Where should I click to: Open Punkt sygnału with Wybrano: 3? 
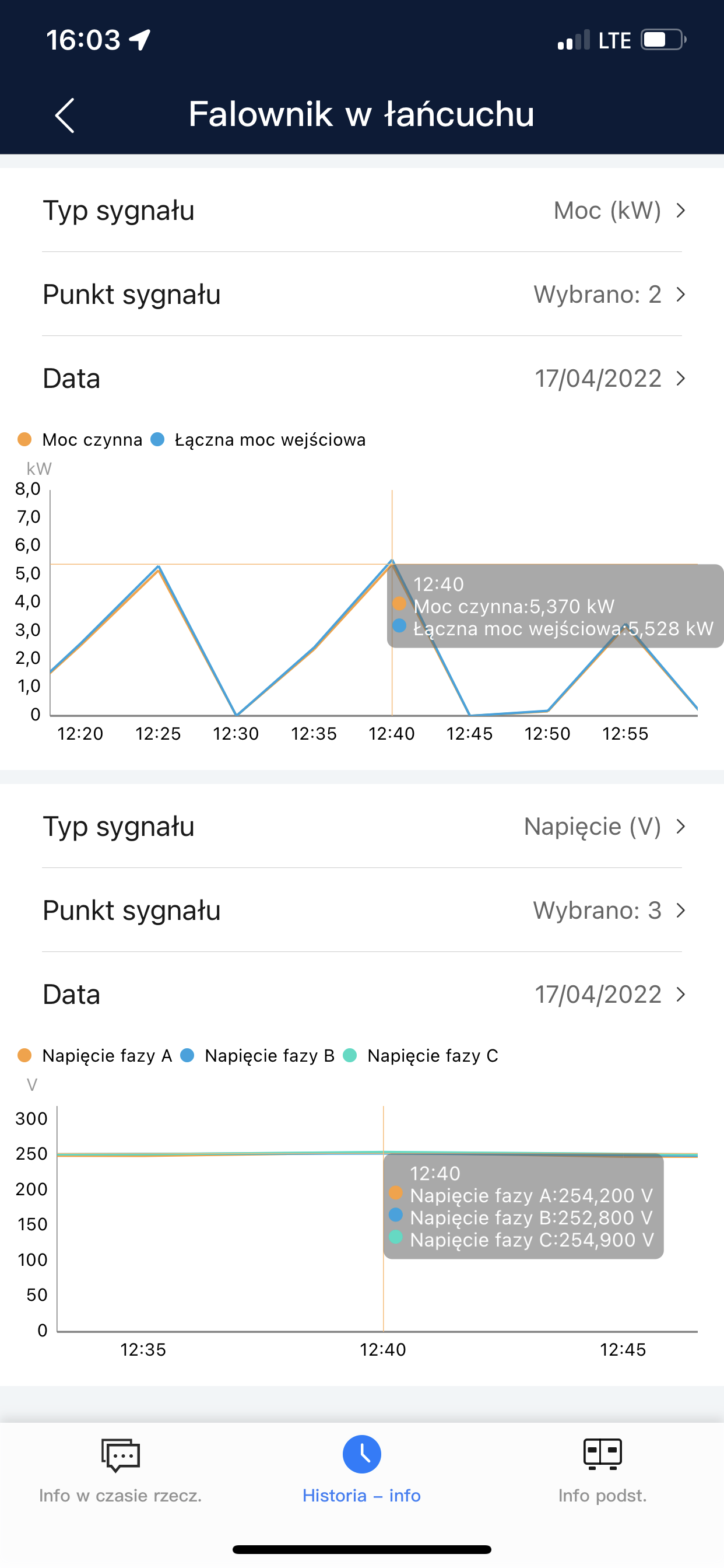tap(362, 910)
